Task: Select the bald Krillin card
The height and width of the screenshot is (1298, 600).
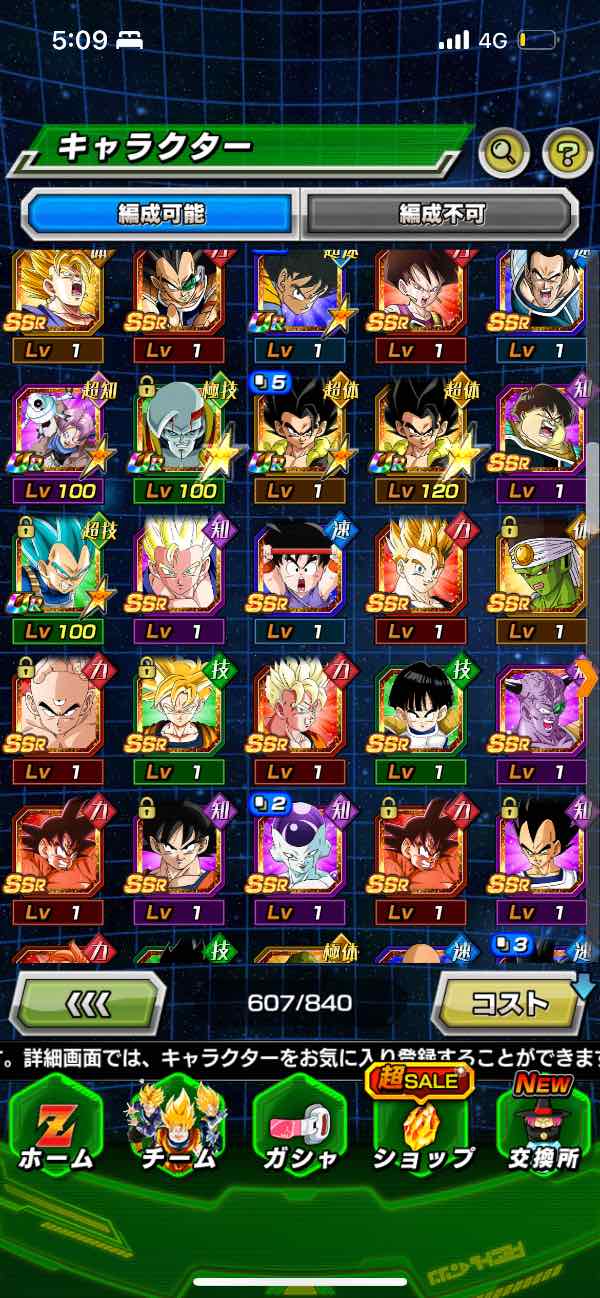Action: point(58,720)
